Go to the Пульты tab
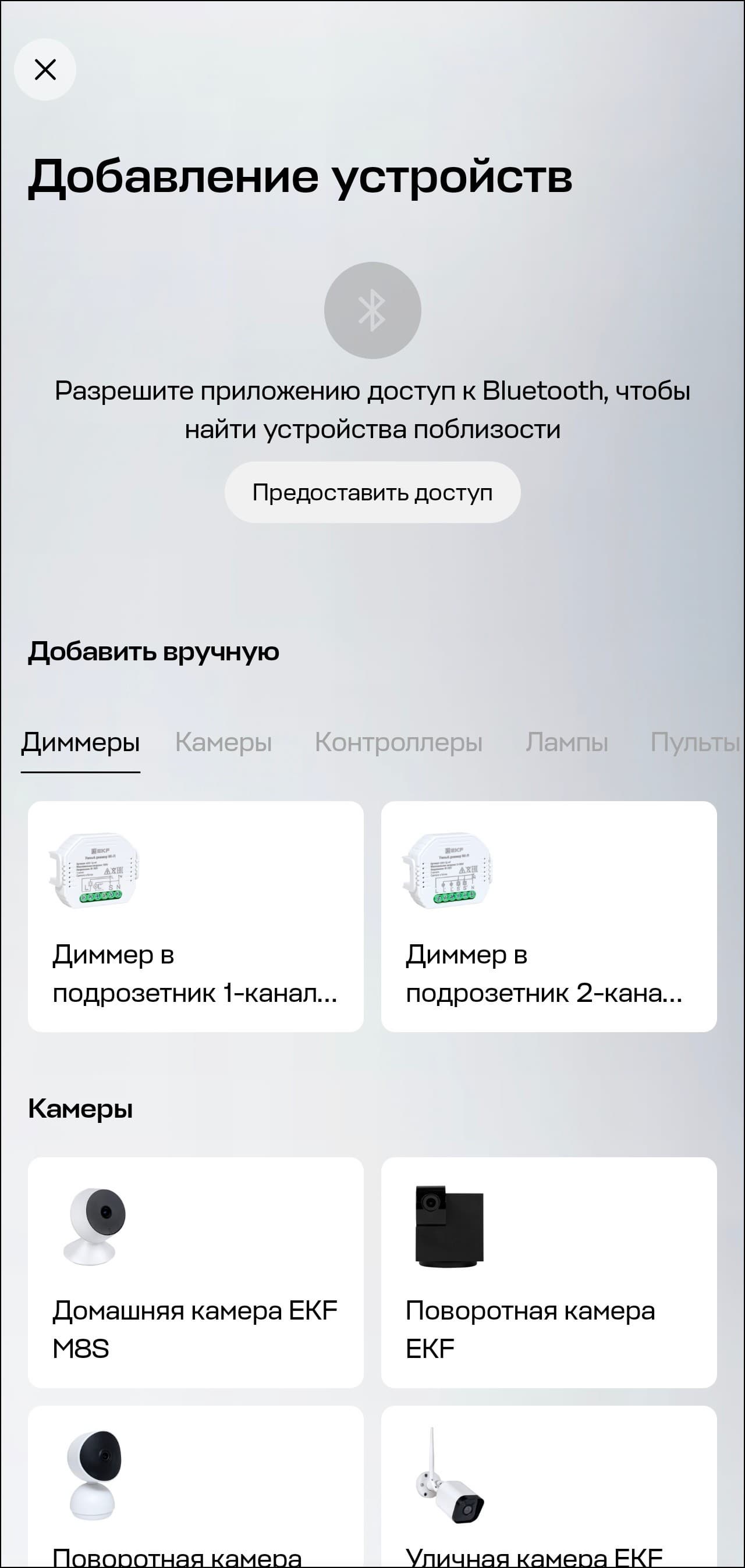This screenshot has height=1568, width=745. [694, 742]
